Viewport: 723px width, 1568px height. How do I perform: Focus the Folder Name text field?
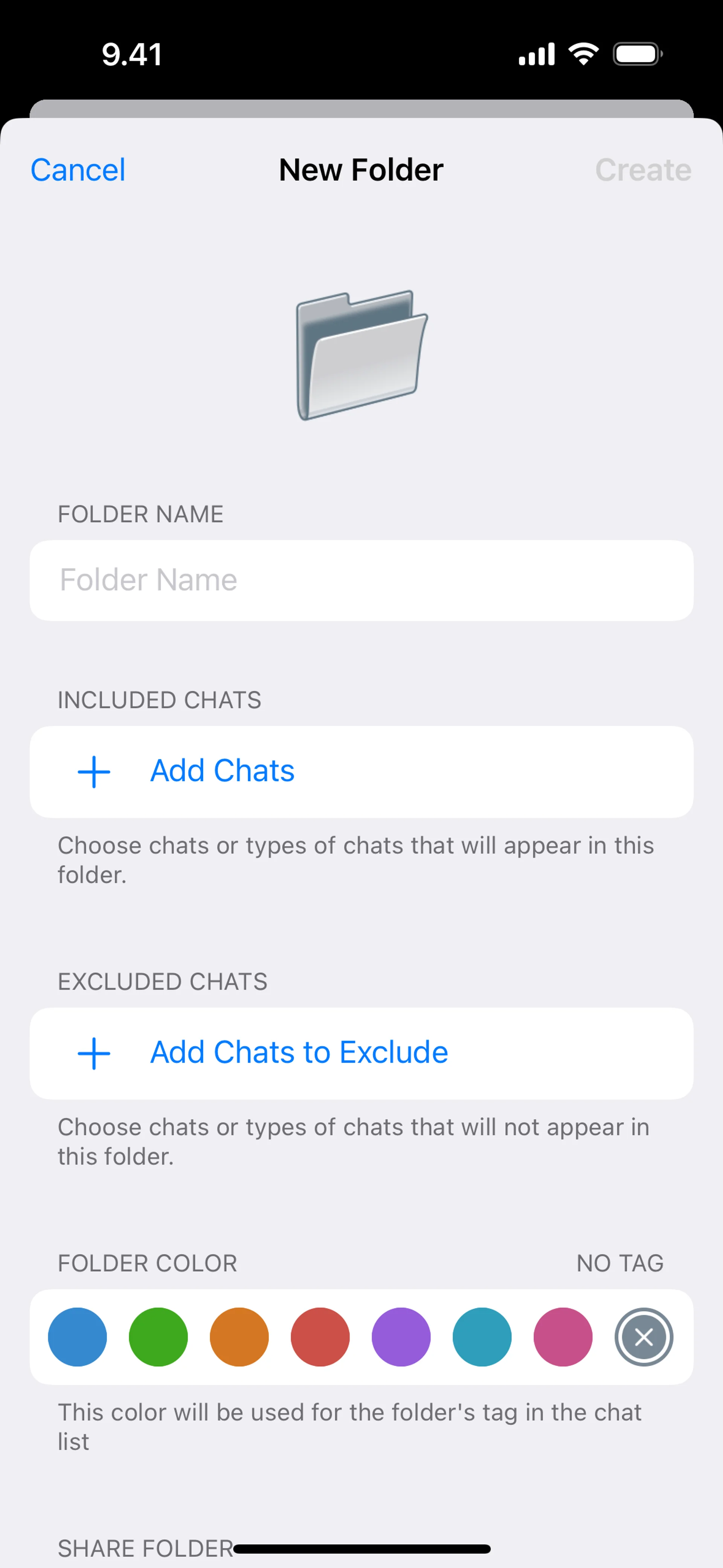361,580
